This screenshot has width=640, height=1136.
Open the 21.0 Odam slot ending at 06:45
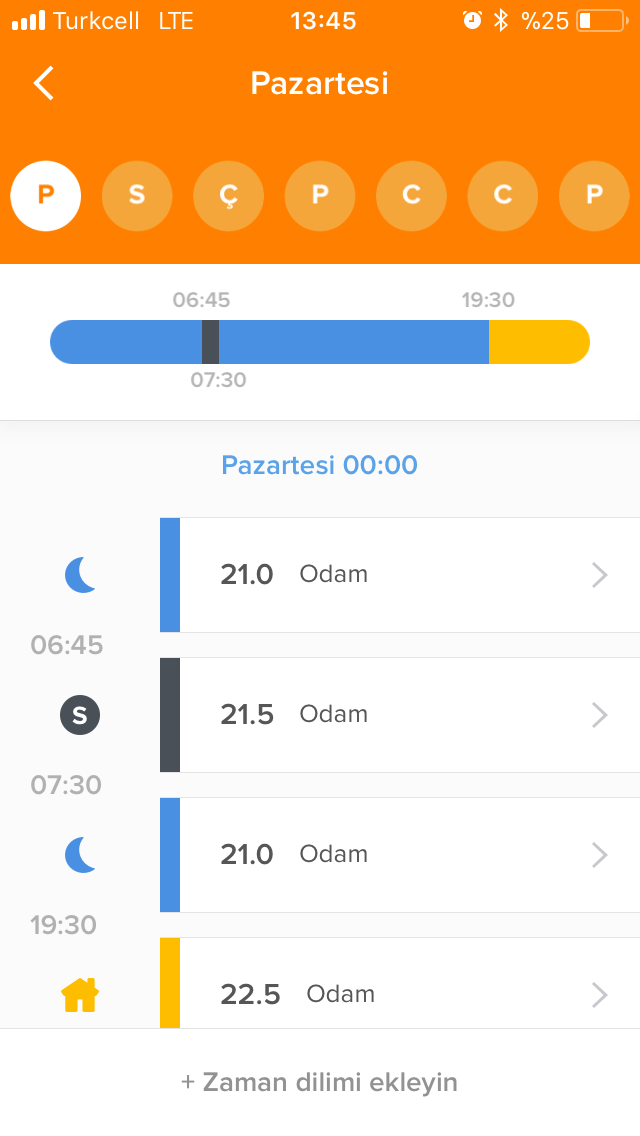coord(400,575)
